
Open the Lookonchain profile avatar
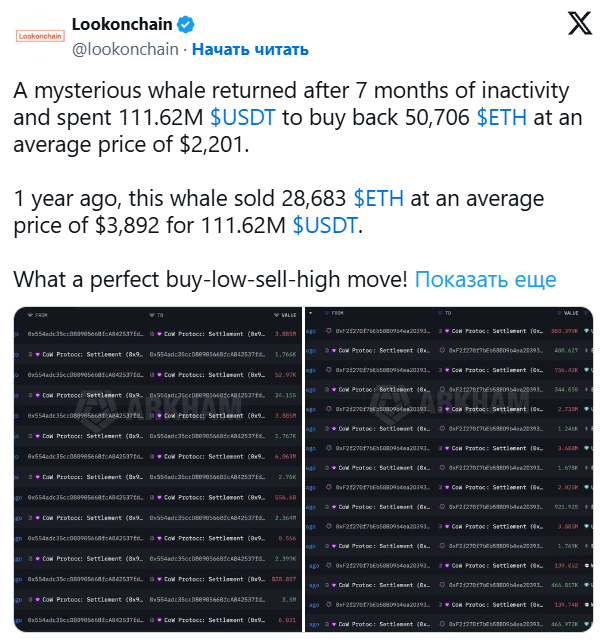(x=41, y=35)
